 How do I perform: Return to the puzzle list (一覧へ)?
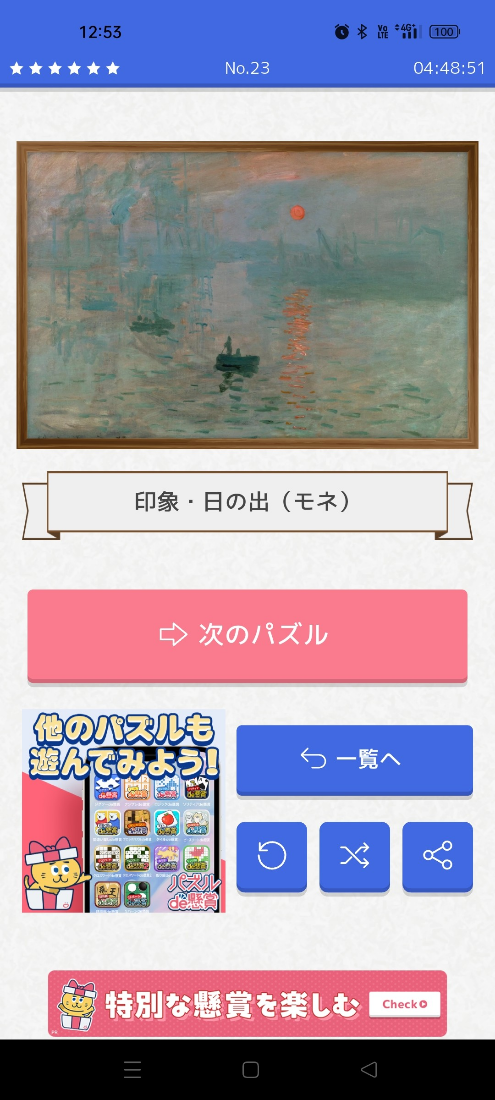[354, 760]
